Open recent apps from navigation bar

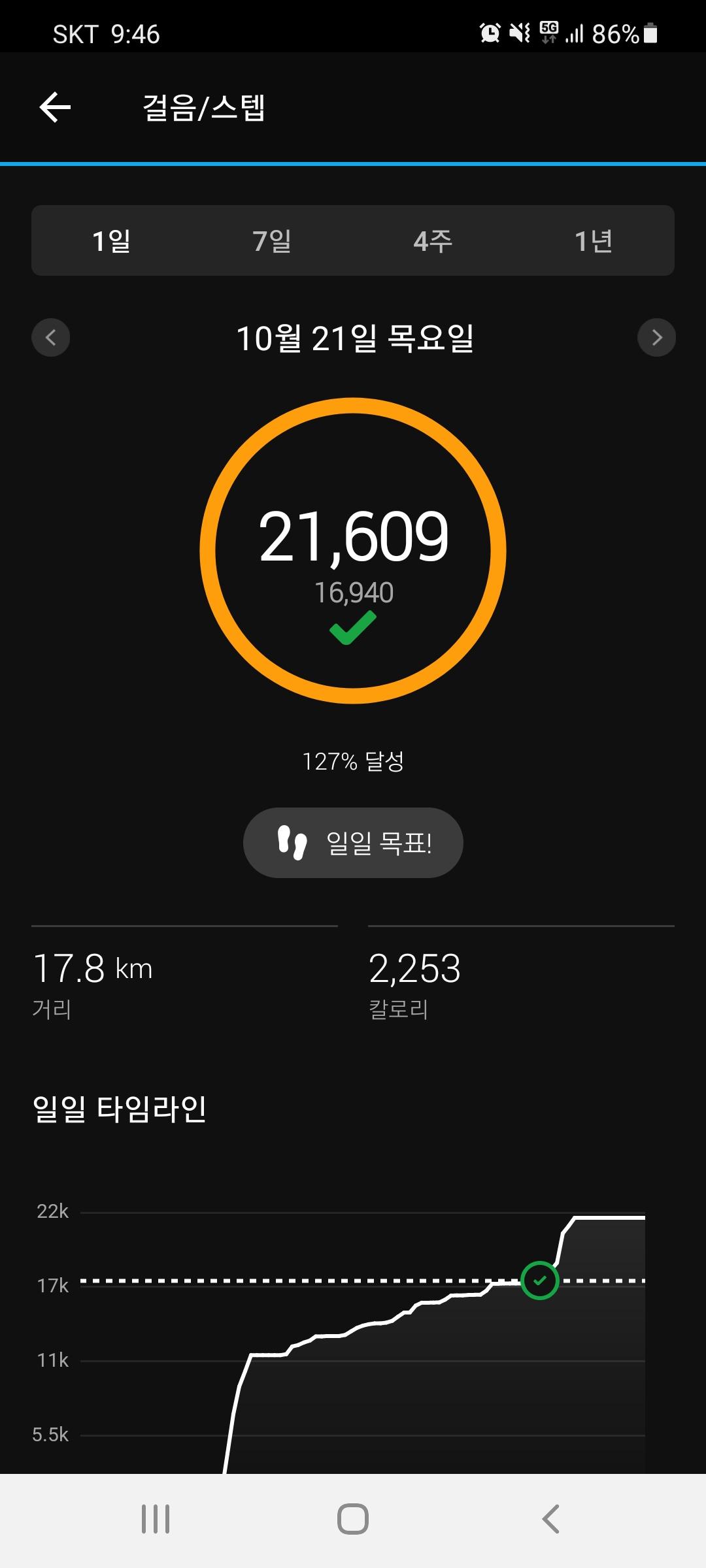pyautogui.click(x=156, y=1519)
